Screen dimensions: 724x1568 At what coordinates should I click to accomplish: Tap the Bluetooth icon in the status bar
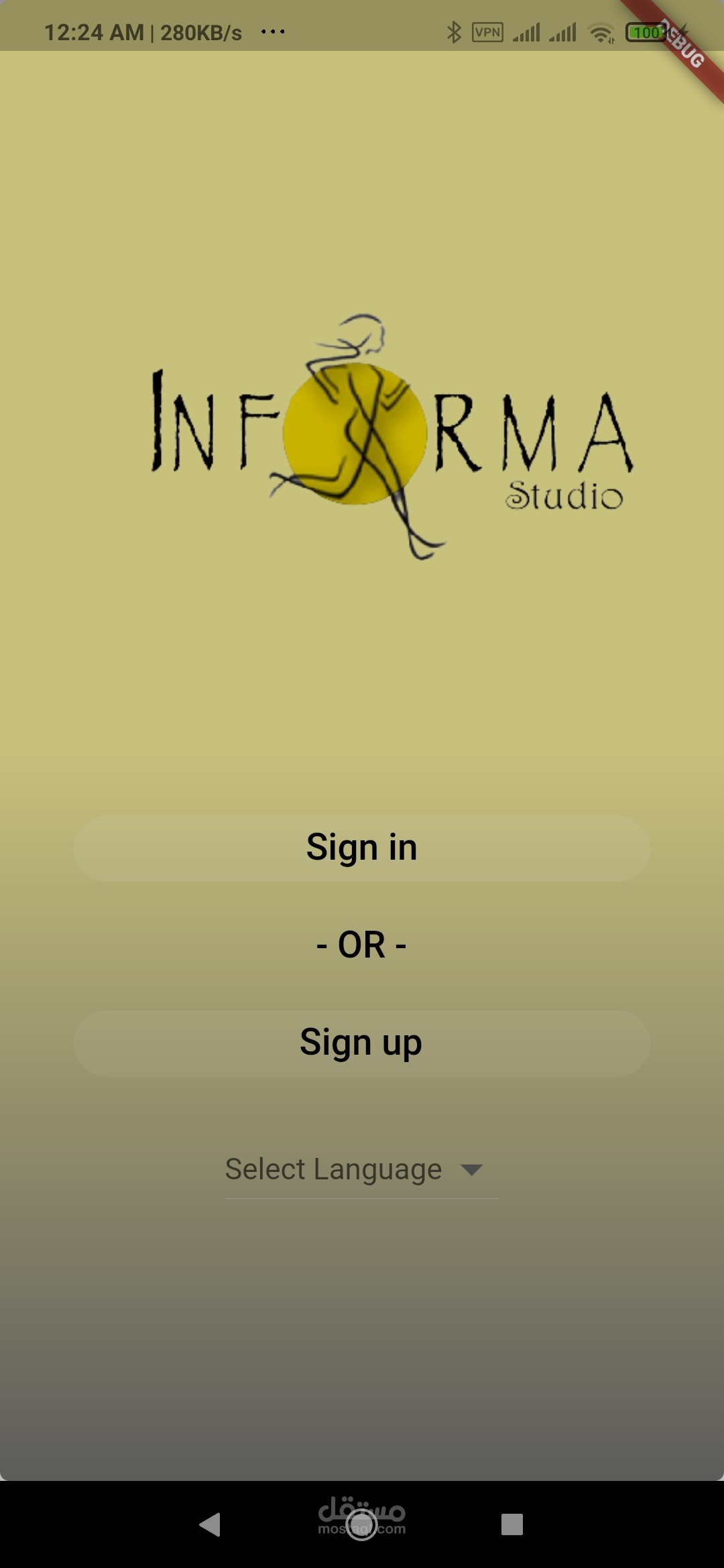pos(455,31)
